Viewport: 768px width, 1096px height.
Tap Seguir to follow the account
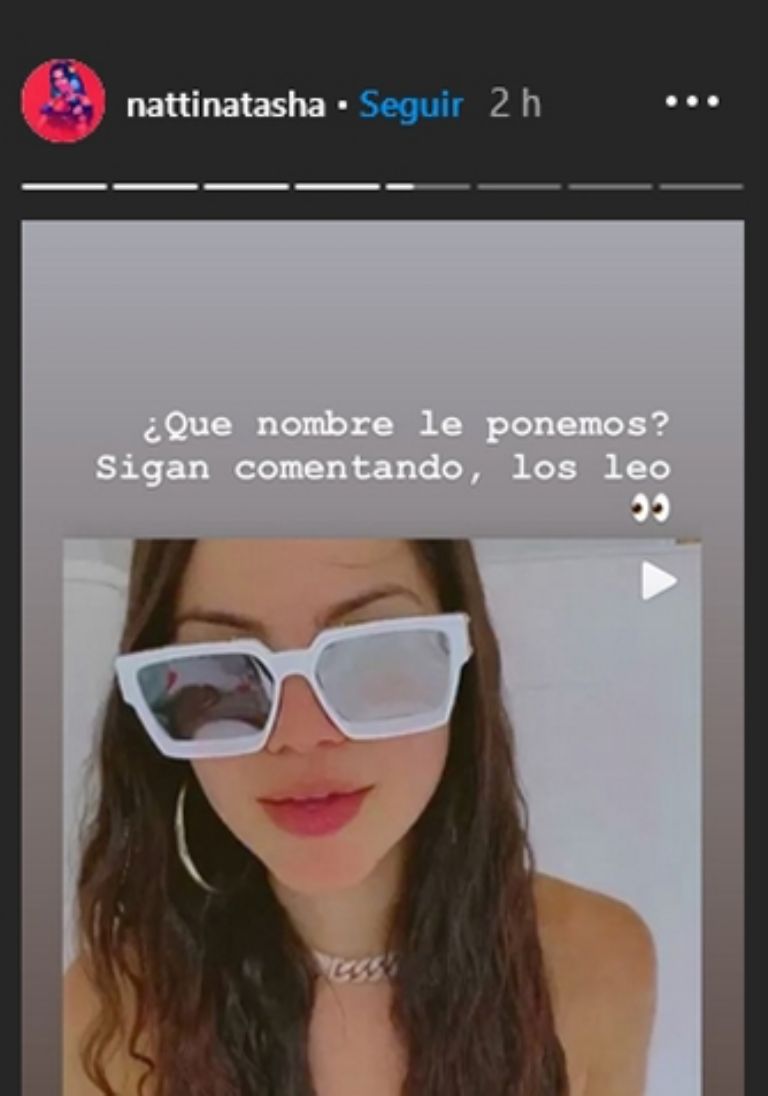click(x=411, y=105)
